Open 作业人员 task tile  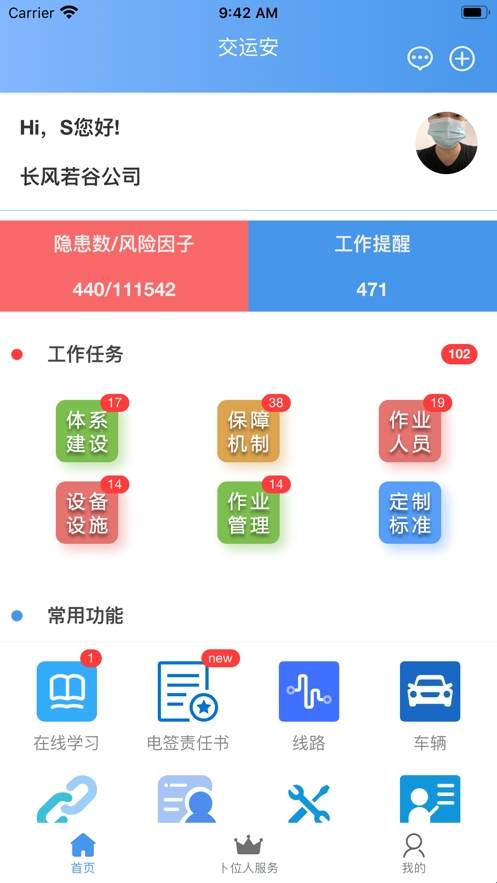(410, 431)
